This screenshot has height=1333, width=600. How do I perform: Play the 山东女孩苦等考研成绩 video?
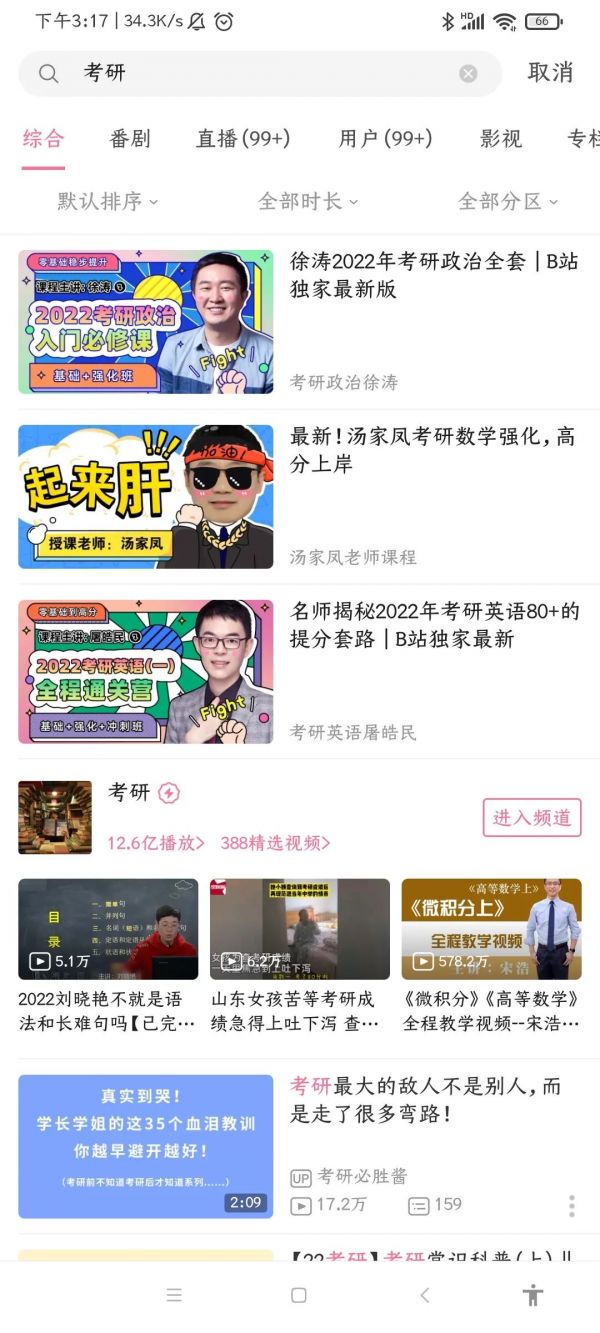coord(299,929)
